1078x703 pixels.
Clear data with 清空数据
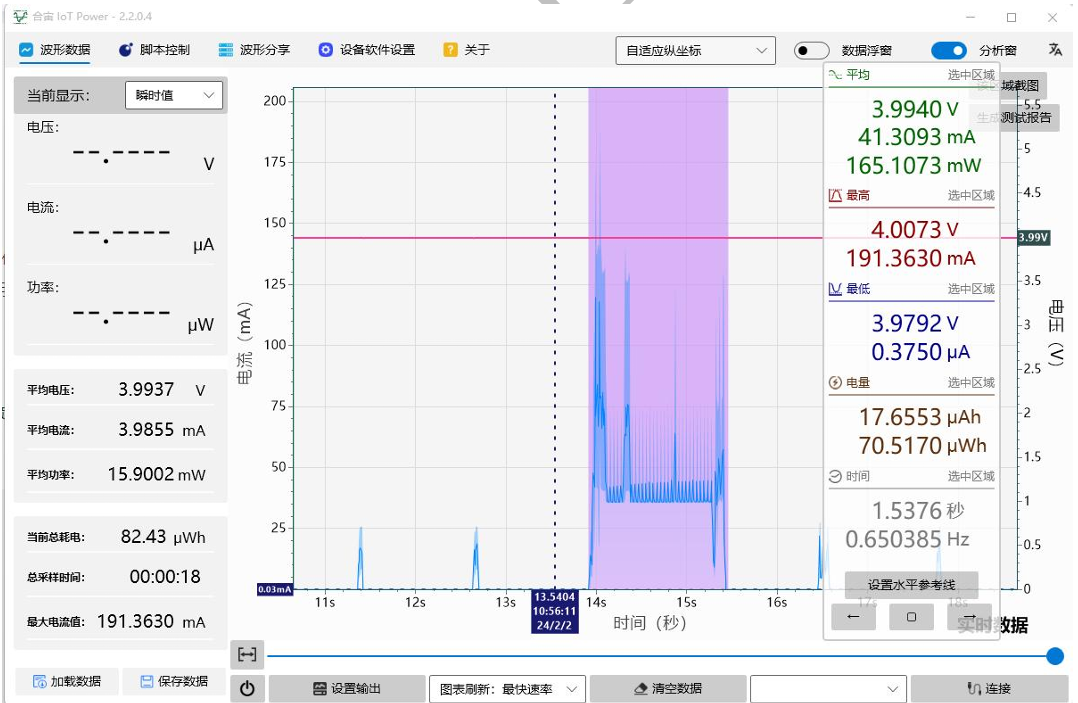tap(668, 688)
